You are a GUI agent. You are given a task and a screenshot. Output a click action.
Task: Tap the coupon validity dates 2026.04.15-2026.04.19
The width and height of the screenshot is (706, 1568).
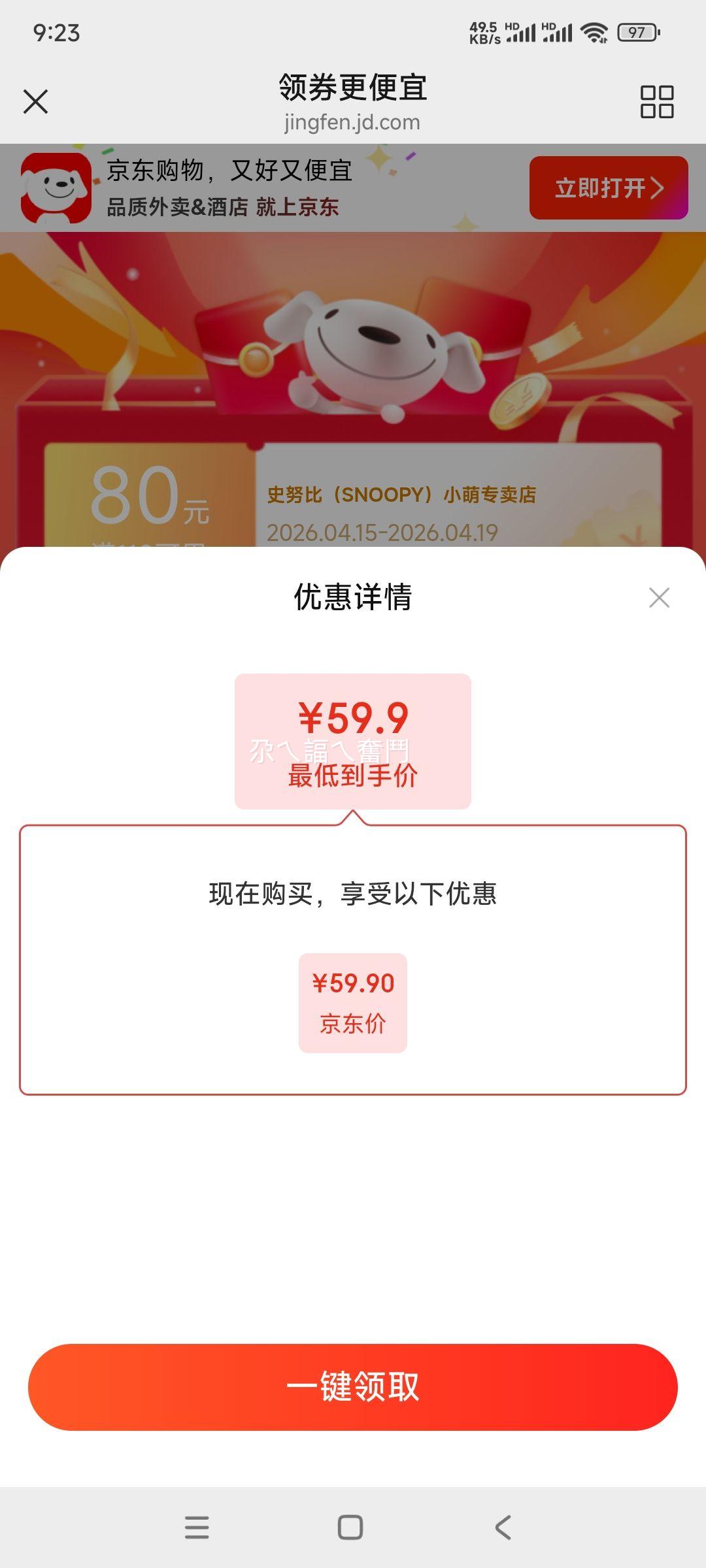tap(384, 534)
